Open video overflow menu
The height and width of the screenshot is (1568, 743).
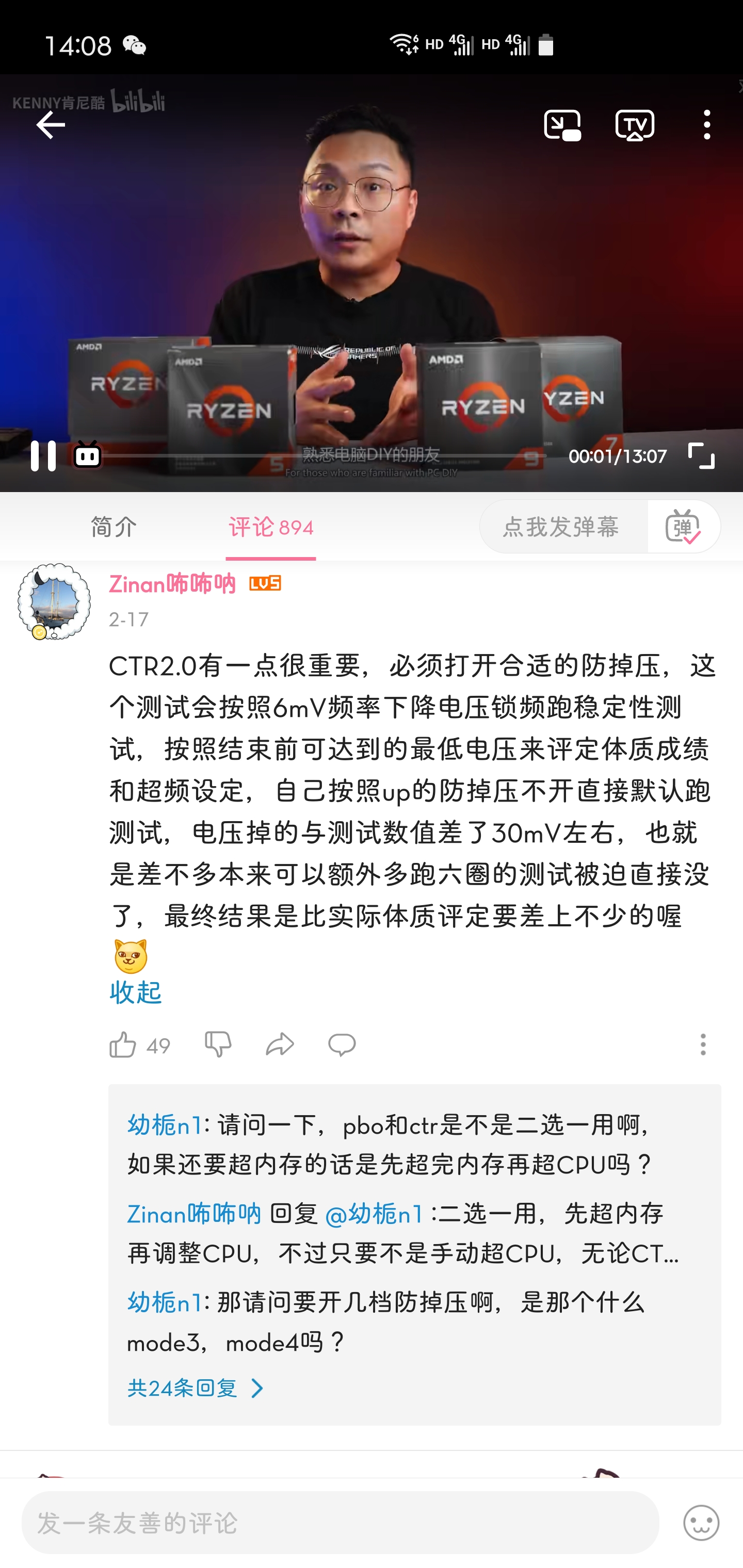(x=706, y=125)
